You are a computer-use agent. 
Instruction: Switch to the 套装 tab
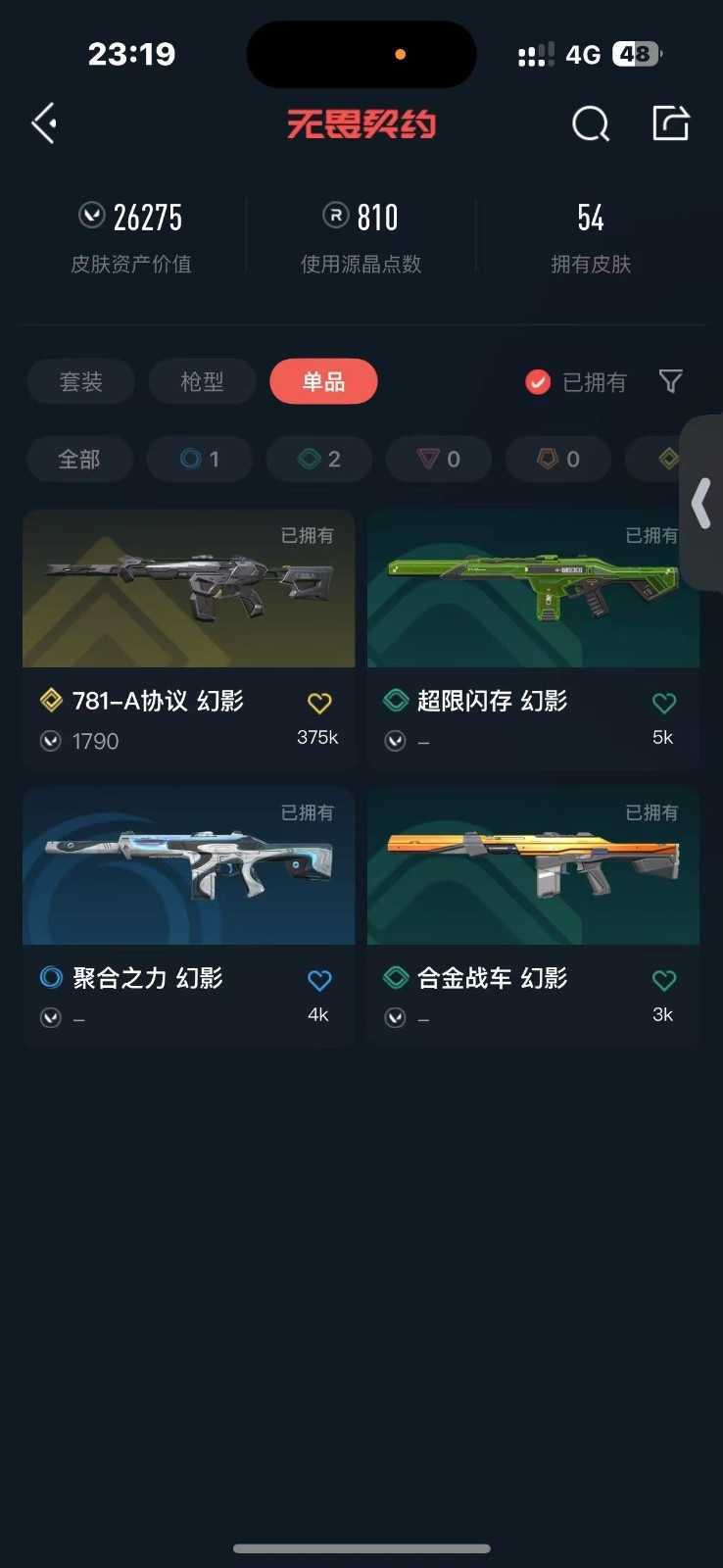pyautogui.click(x=80, y=381)
